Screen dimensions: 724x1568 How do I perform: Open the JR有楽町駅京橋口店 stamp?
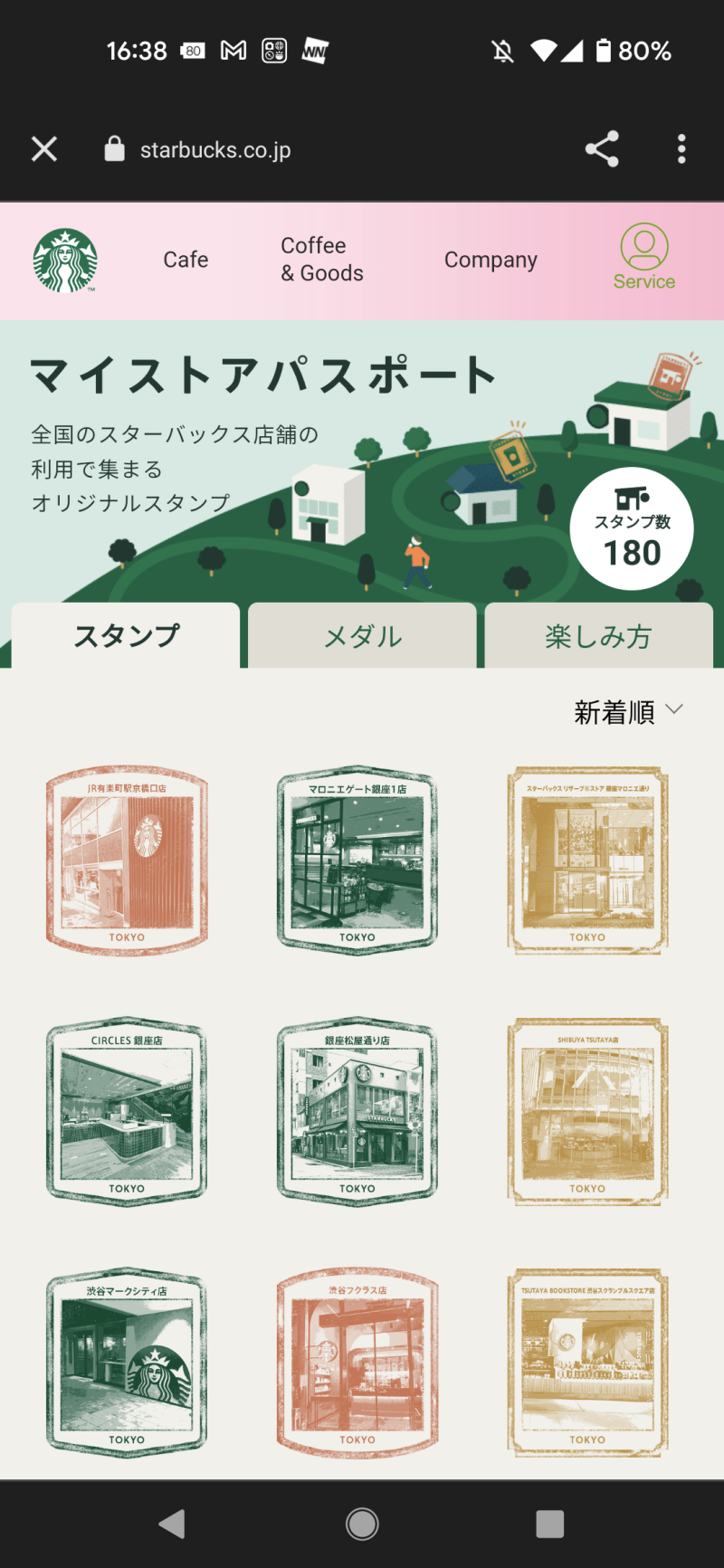point(127,860)
